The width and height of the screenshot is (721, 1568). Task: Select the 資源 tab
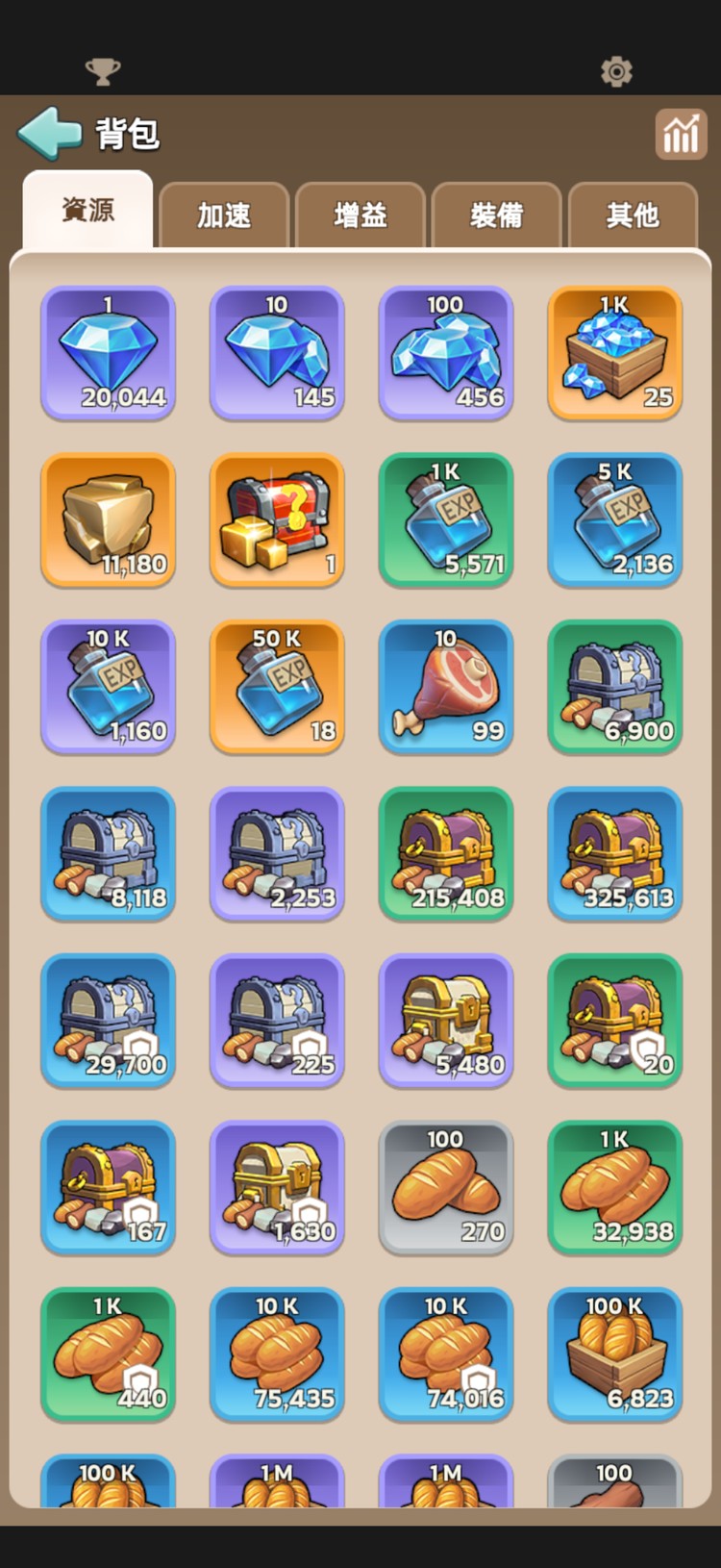87,211
